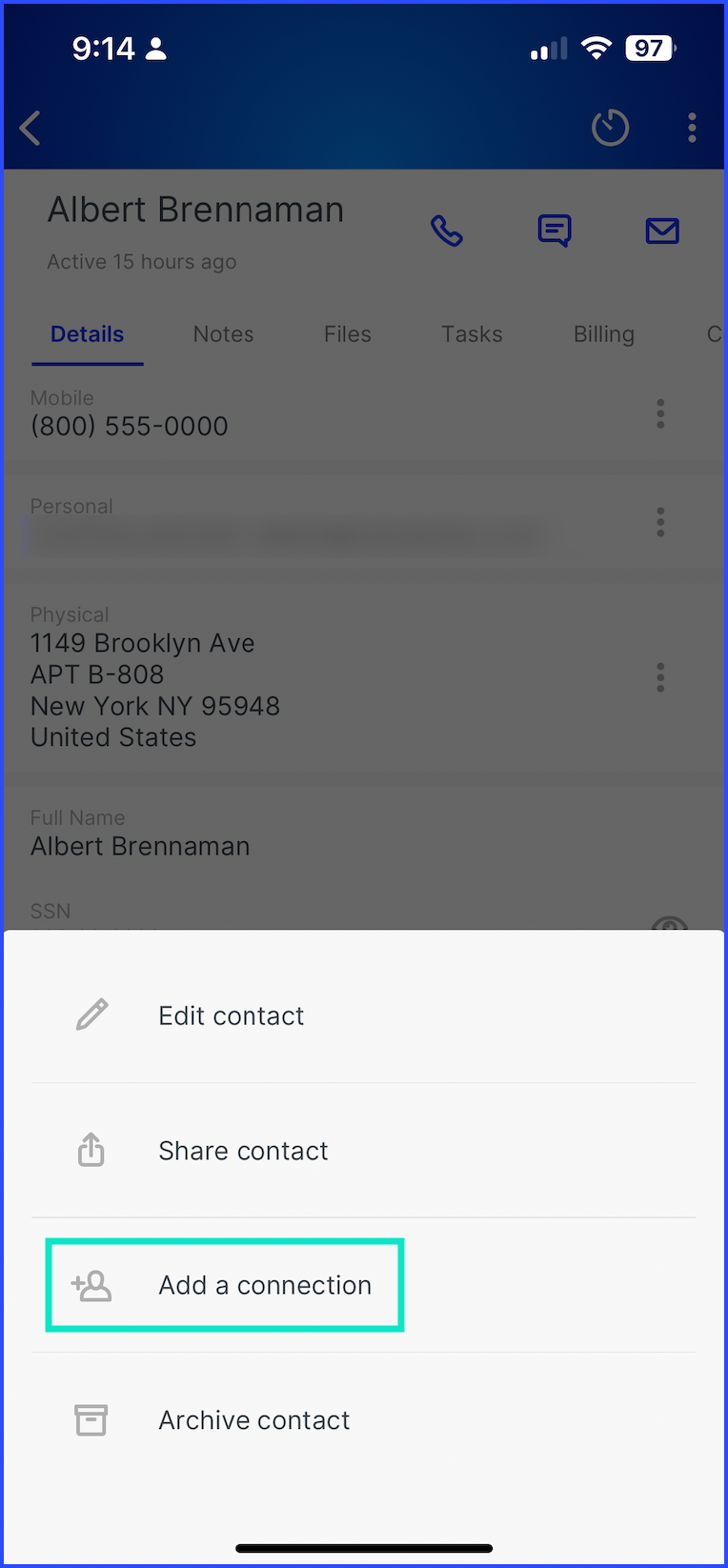This screenshot has width=728, height=1568.
Task: Switch to the Notes tab
Action: click(223, 334)
